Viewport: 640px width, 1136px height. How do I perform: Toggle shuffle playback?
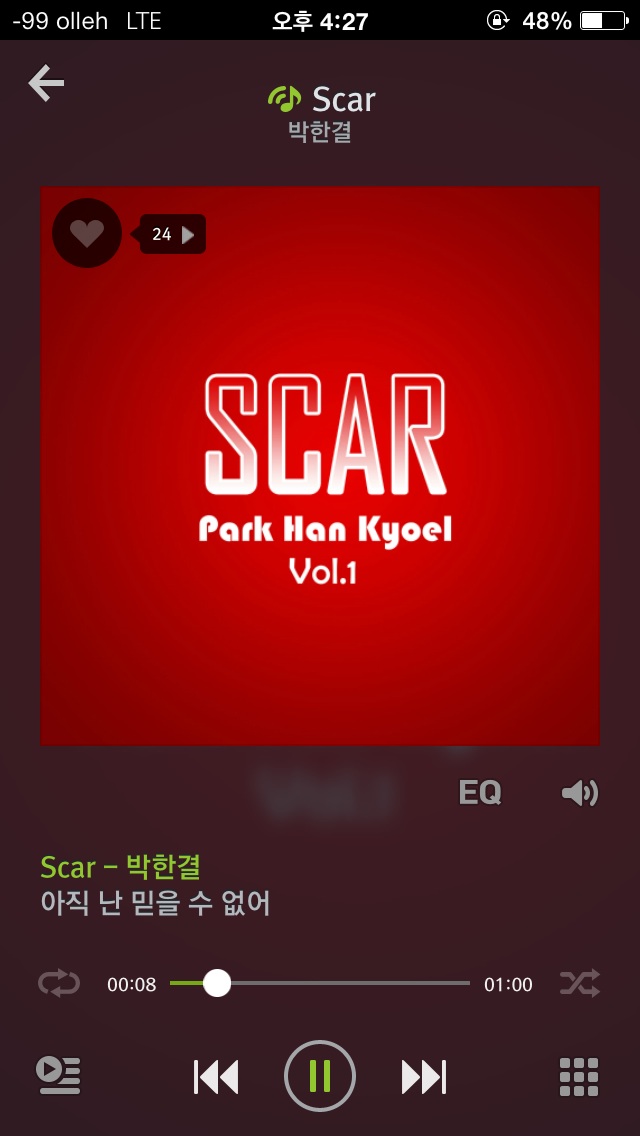pos(580,984)
